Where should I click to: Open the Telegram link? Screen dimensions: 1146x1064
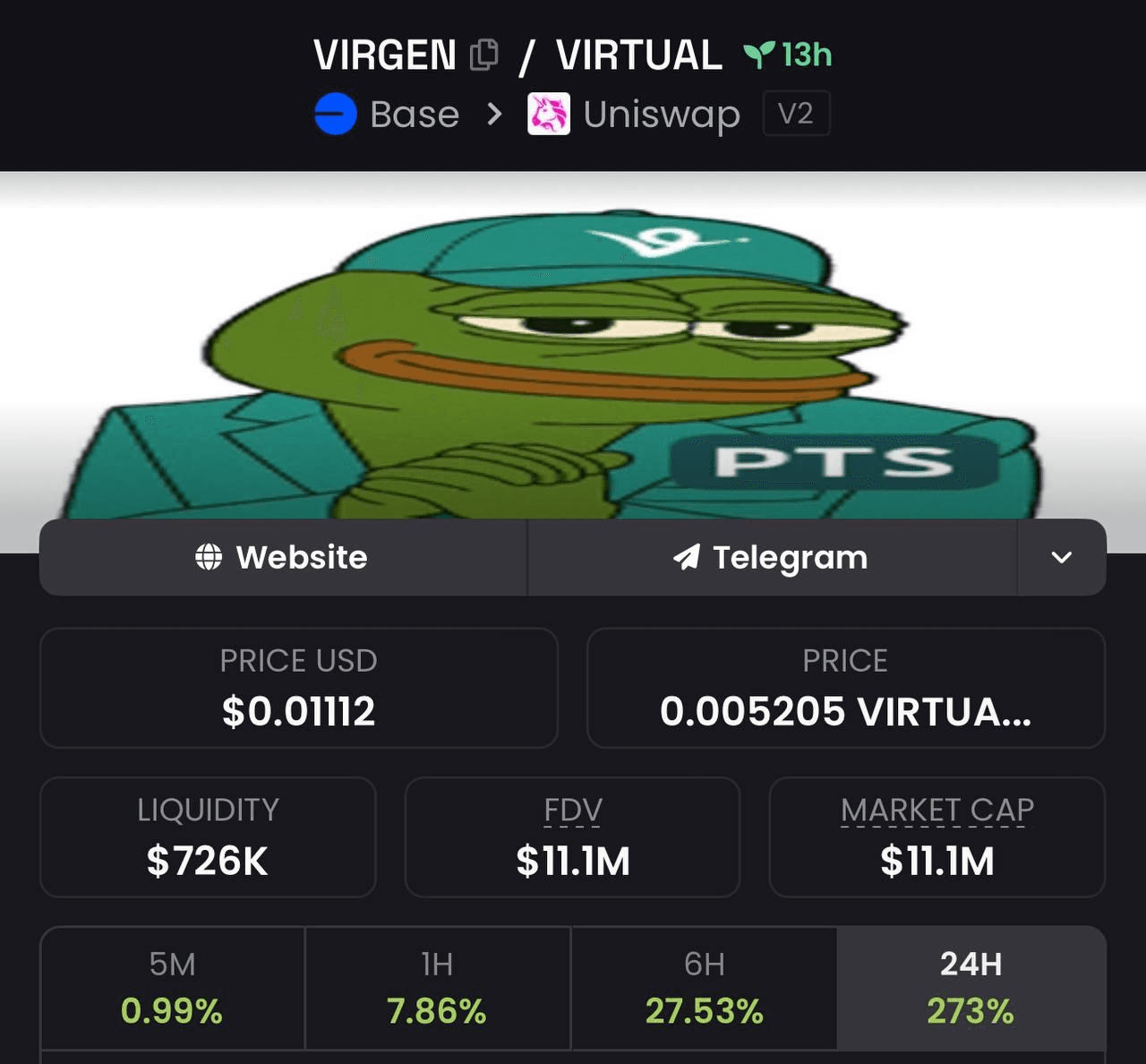coord(772,557)
